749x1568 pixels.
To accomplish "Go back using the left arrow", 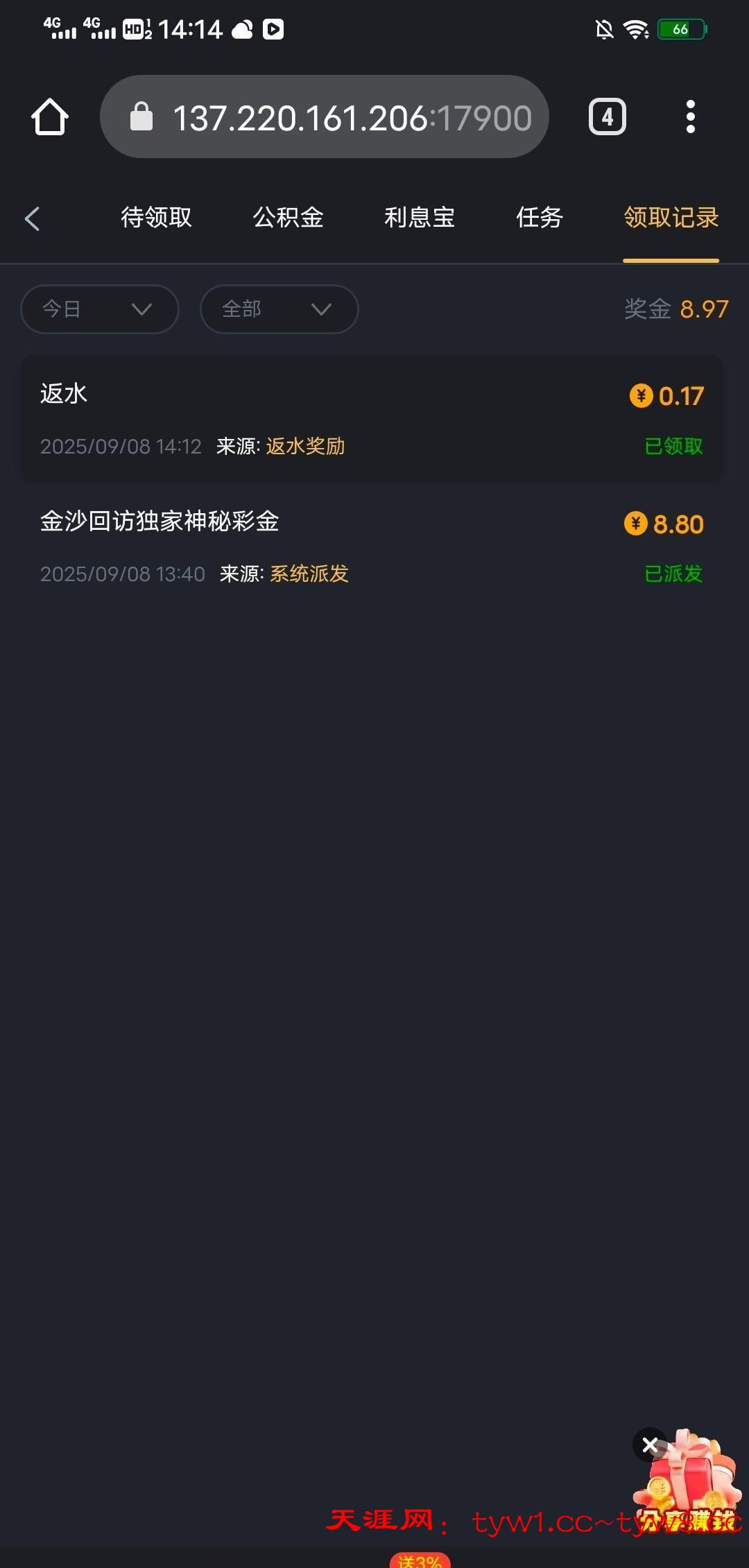I will (32, 218).
